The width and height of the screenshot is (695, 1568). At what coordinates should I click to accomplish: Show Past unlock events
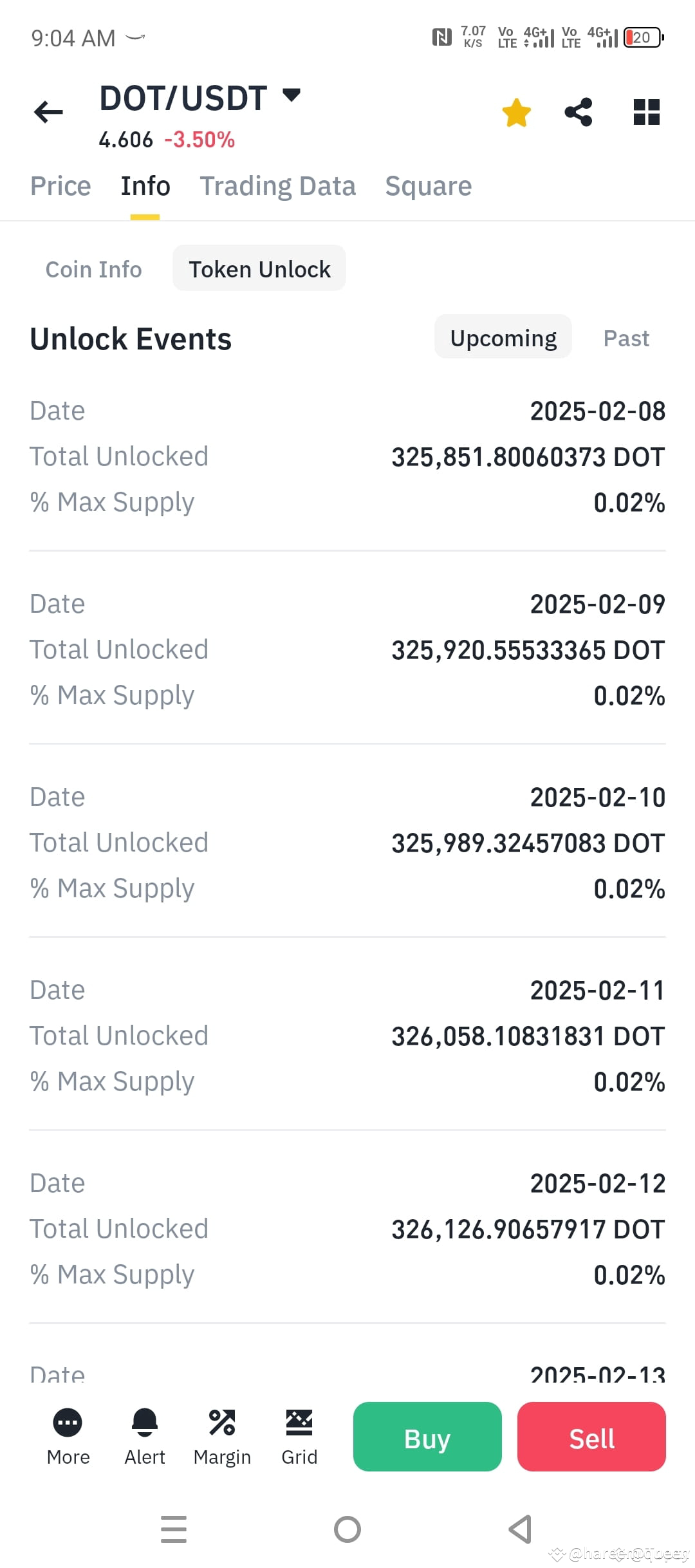point(625,337)
